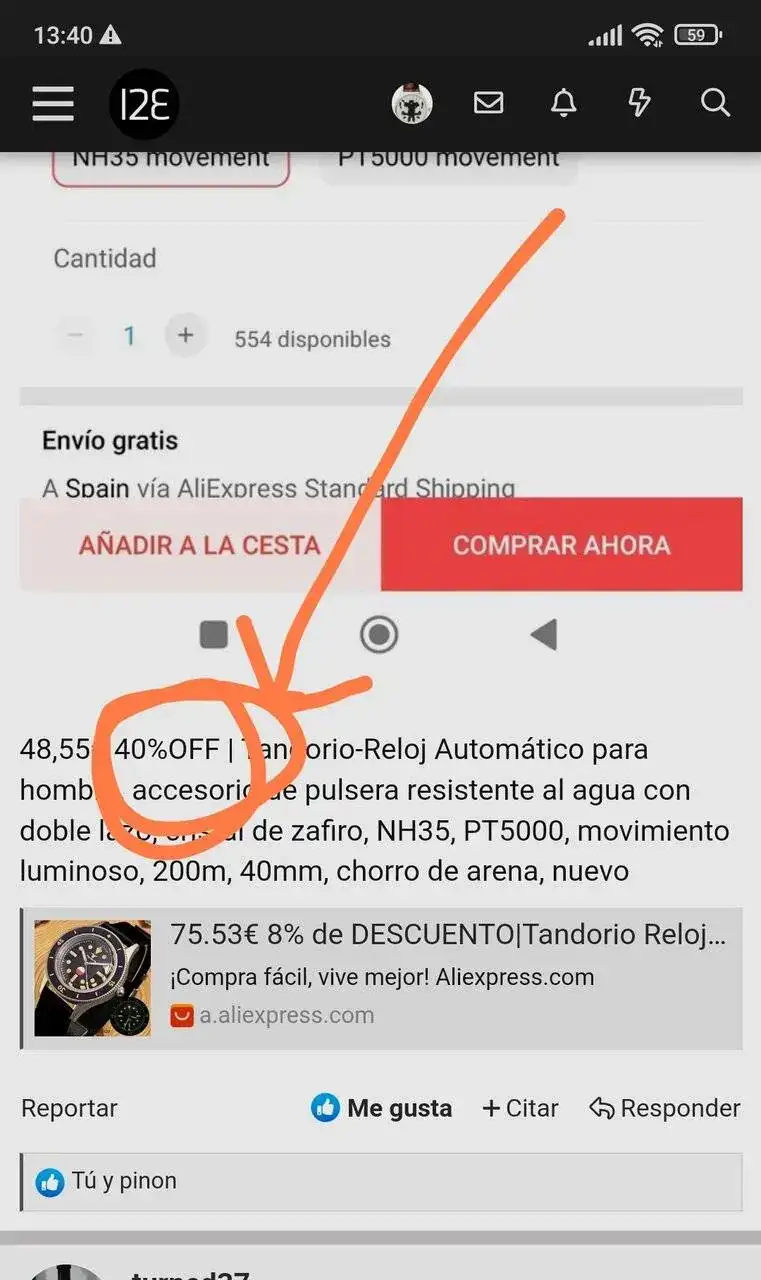Image resolution: width=761 pixels, height=1280 pixels.
Task: Open the private messages inbox
Action: pyautogui.click(x=488, y=103)
